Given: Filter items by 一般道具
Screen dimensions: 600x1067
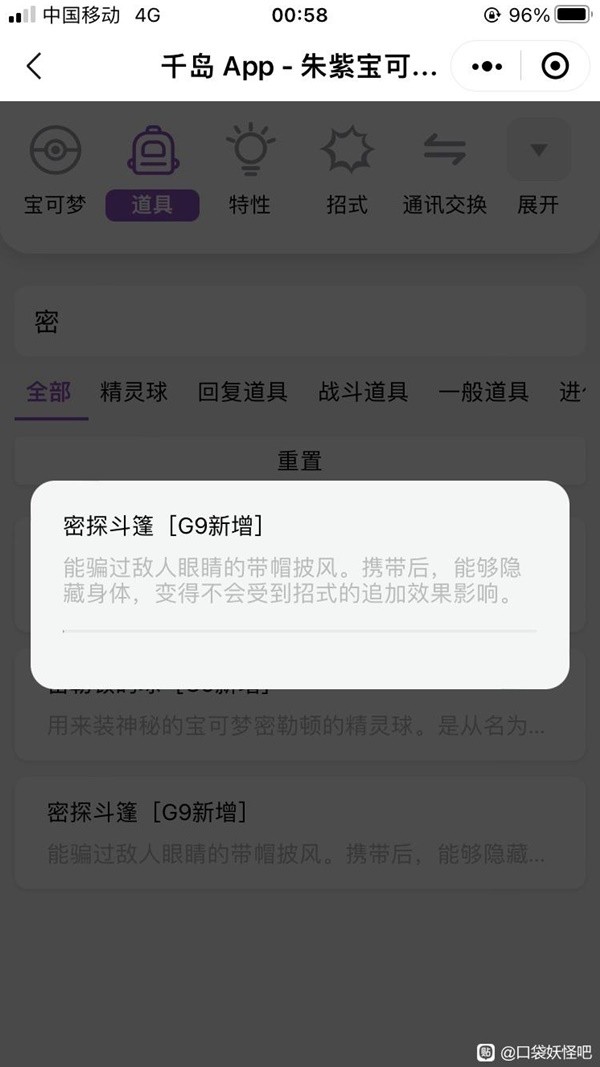Looking at the screenshot, I should pyautogui.click(x=483, y=392).
